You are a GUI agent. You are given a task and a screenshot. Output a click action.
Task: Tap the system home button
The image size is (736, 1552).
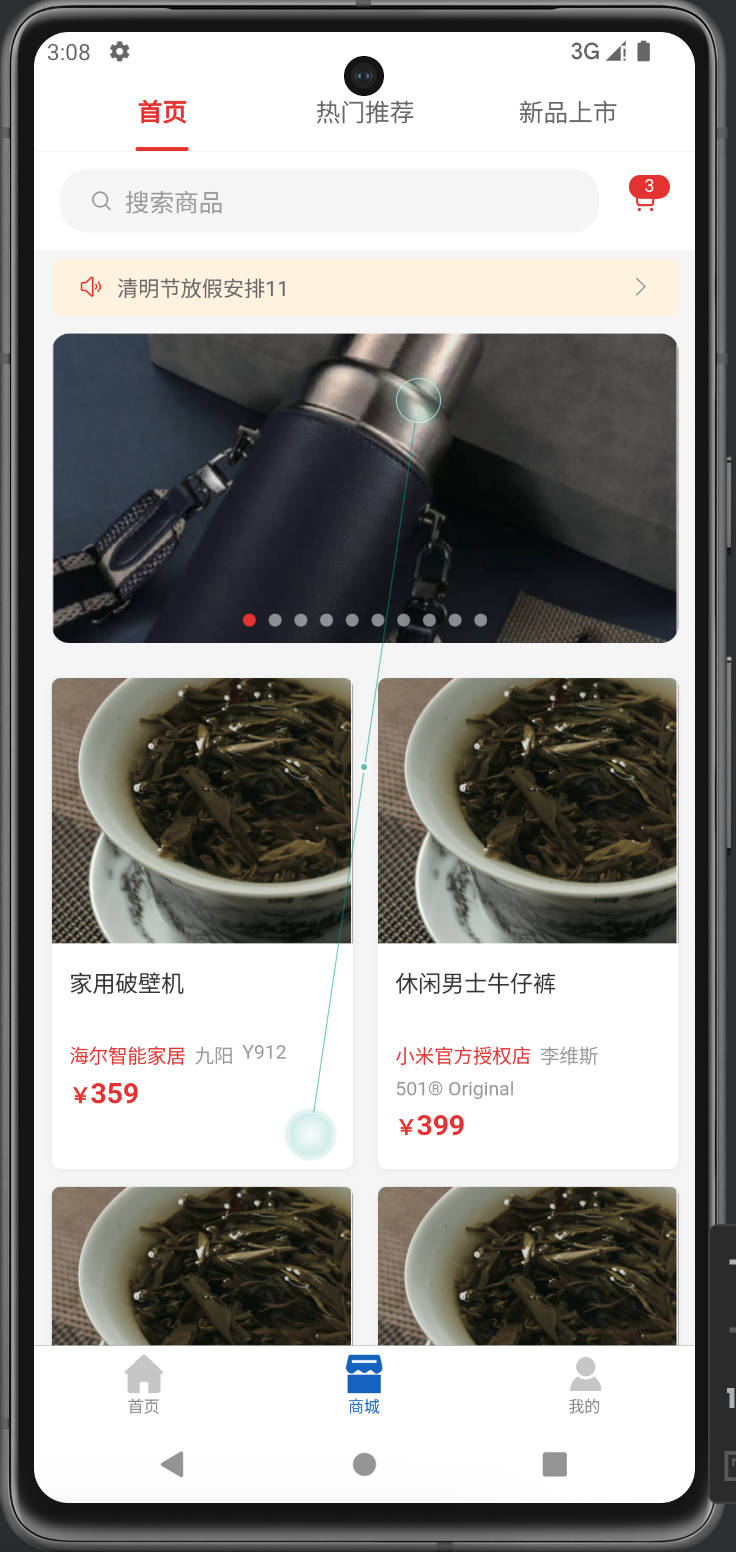click(364, 1464)
